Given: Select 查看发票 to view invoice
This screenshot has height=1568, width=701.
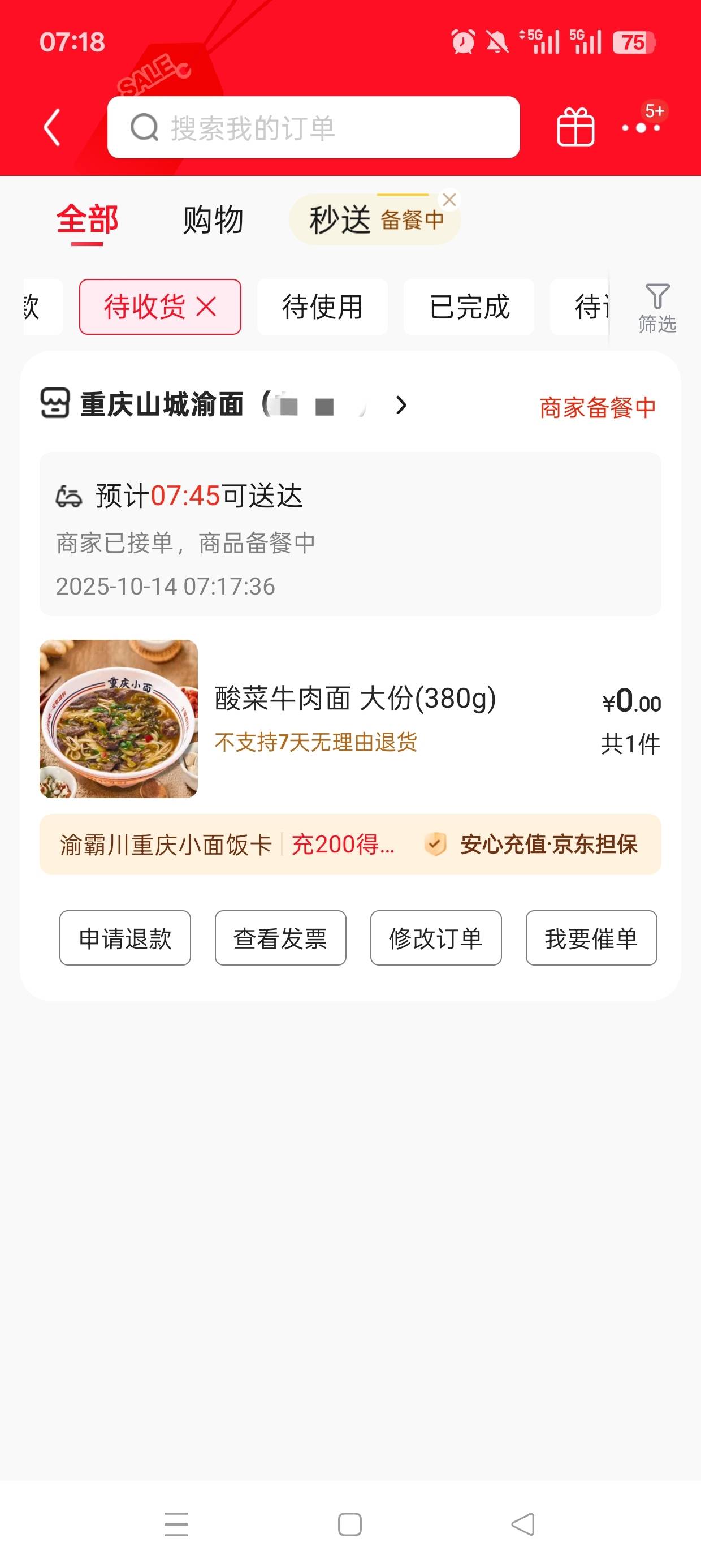Looking at the screenshot, I should 280,938.
